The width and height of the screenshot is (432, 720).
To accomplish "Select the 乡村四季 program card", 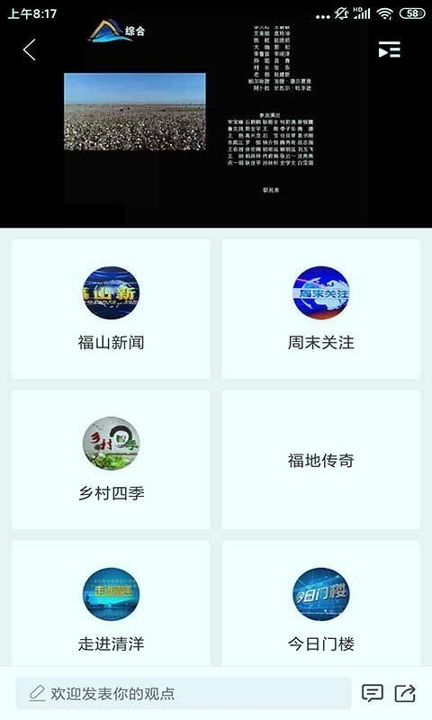I will tap(111, 460).
